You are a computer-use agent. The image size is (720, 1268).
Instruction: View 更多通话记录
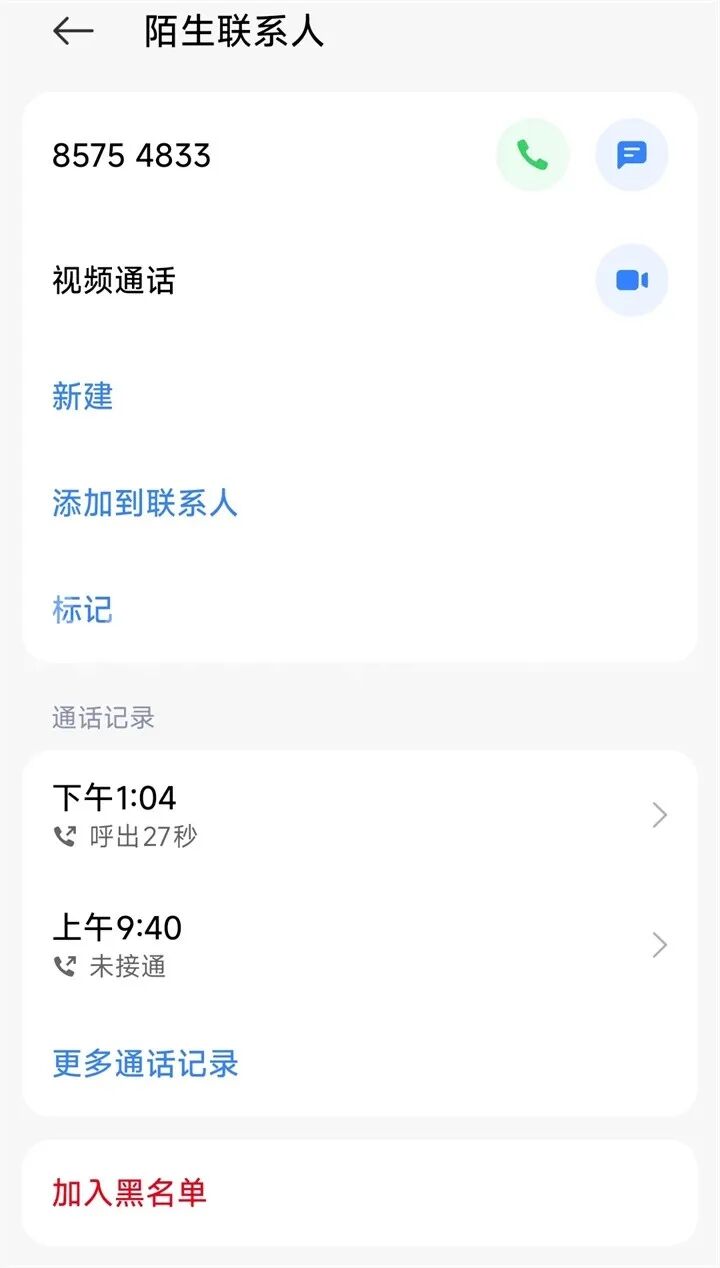[x=146, y=1063]
